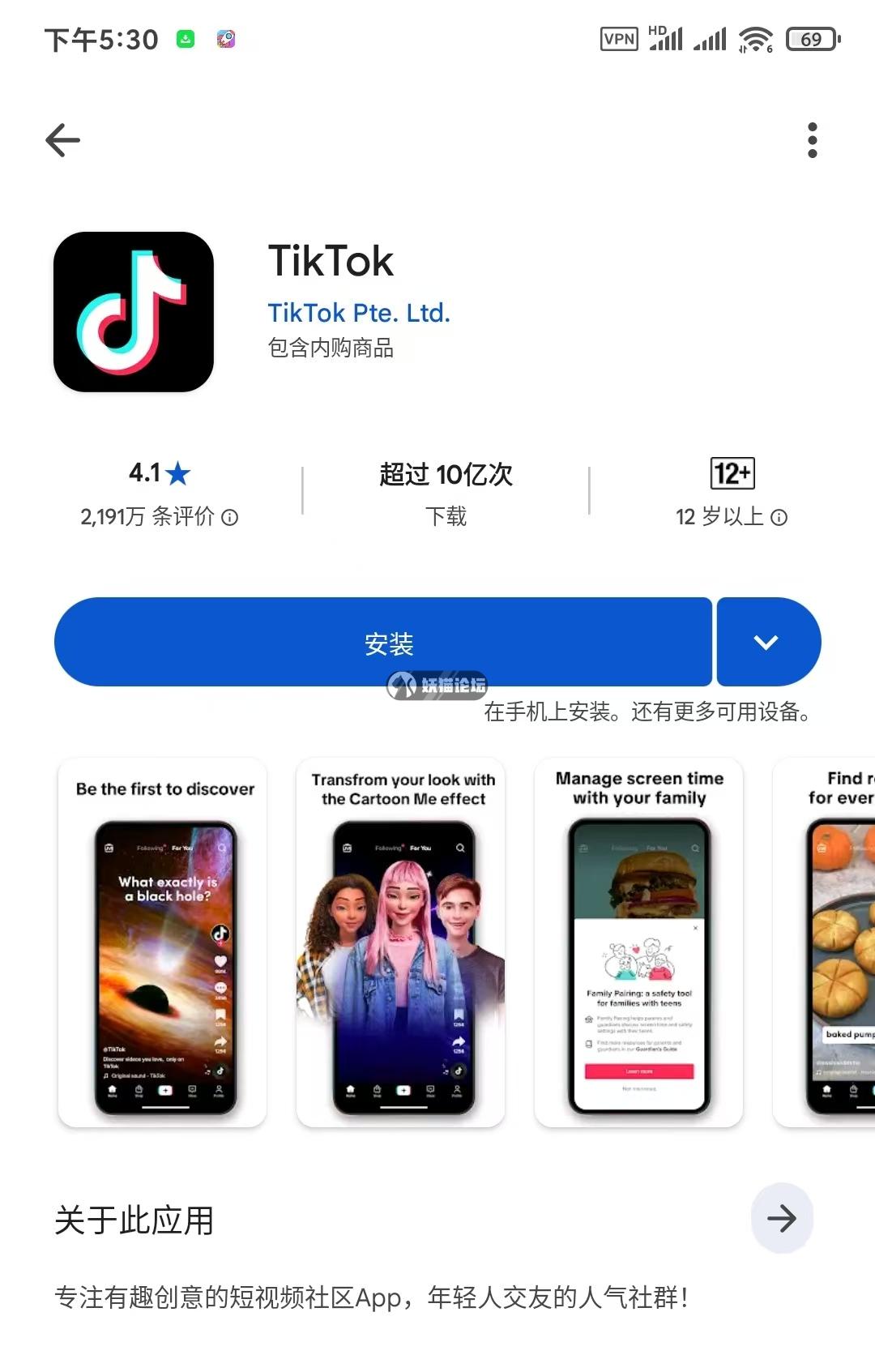The height and width of the screenshot is (1372, 875).
Task: View rating info next to 2,191万 条评价
Action: (230, 517)
